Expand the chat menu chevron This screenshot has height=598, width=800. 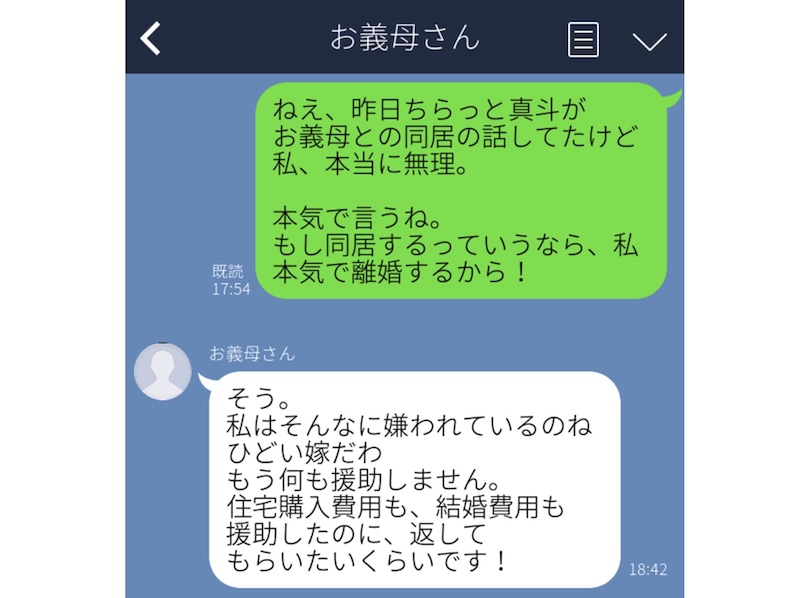pyautogui.click(x=649, y=41)
